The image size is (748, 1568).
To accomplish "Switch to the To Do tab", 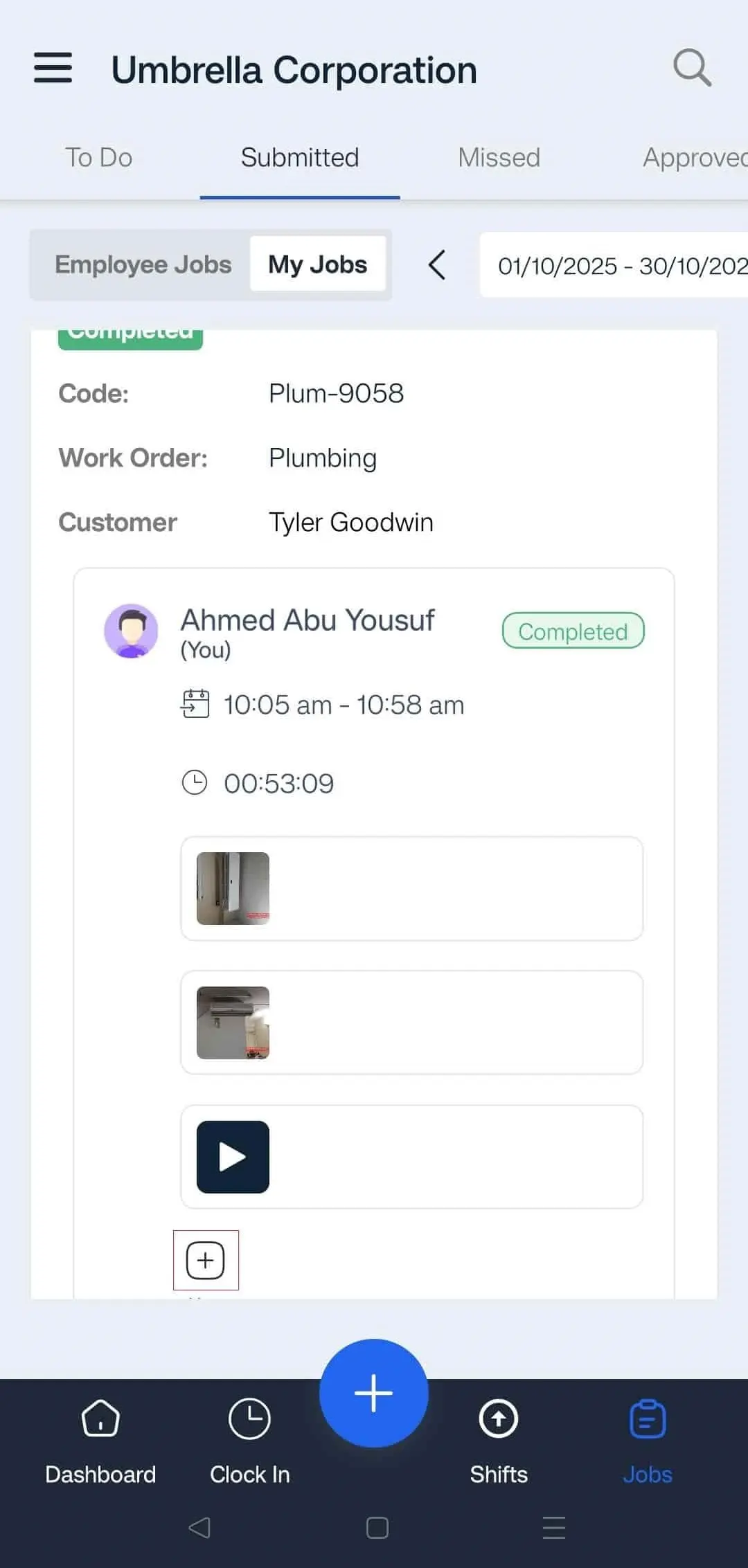I will click(98, 158).
